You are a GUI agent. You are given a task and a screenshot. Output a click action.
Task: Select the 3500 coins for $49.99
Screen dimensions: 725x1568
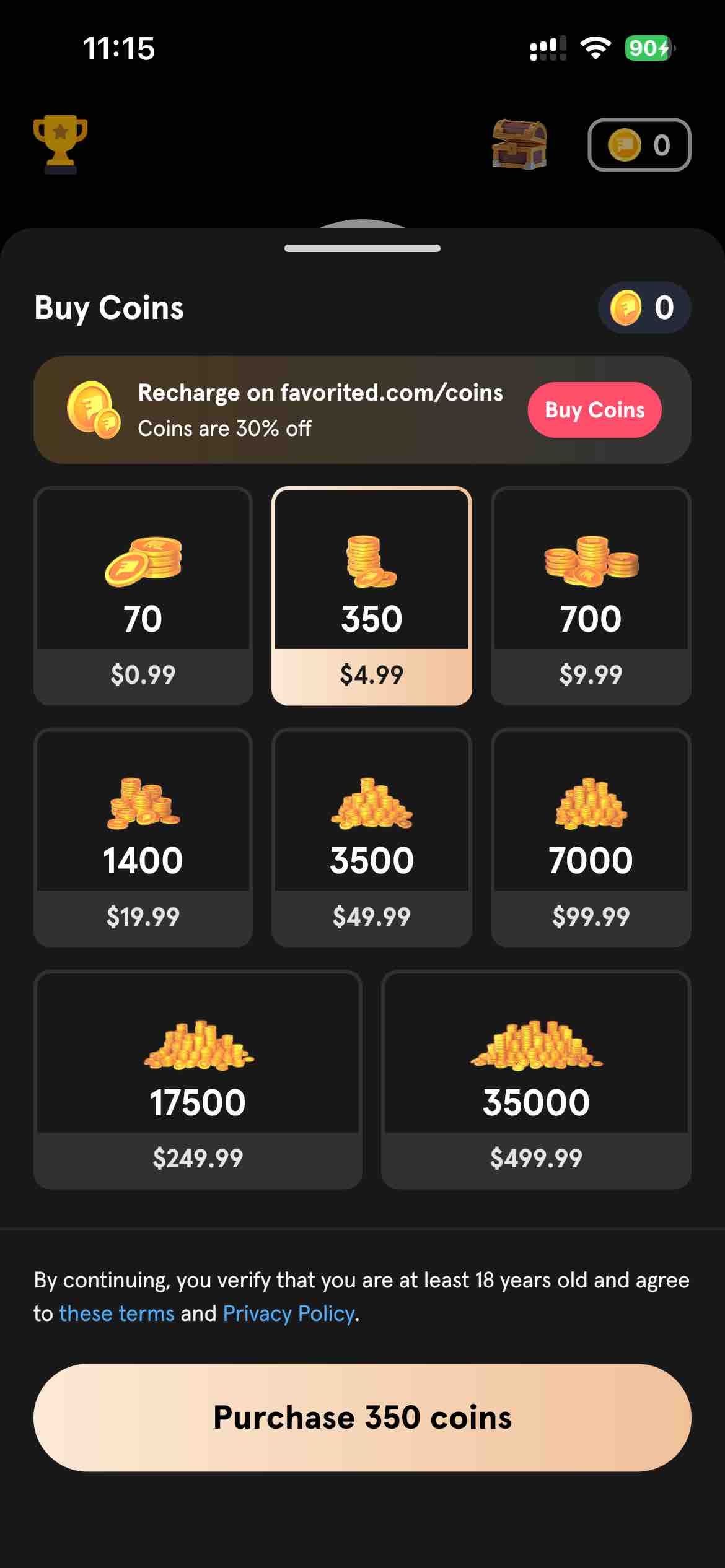click(371, 837)
